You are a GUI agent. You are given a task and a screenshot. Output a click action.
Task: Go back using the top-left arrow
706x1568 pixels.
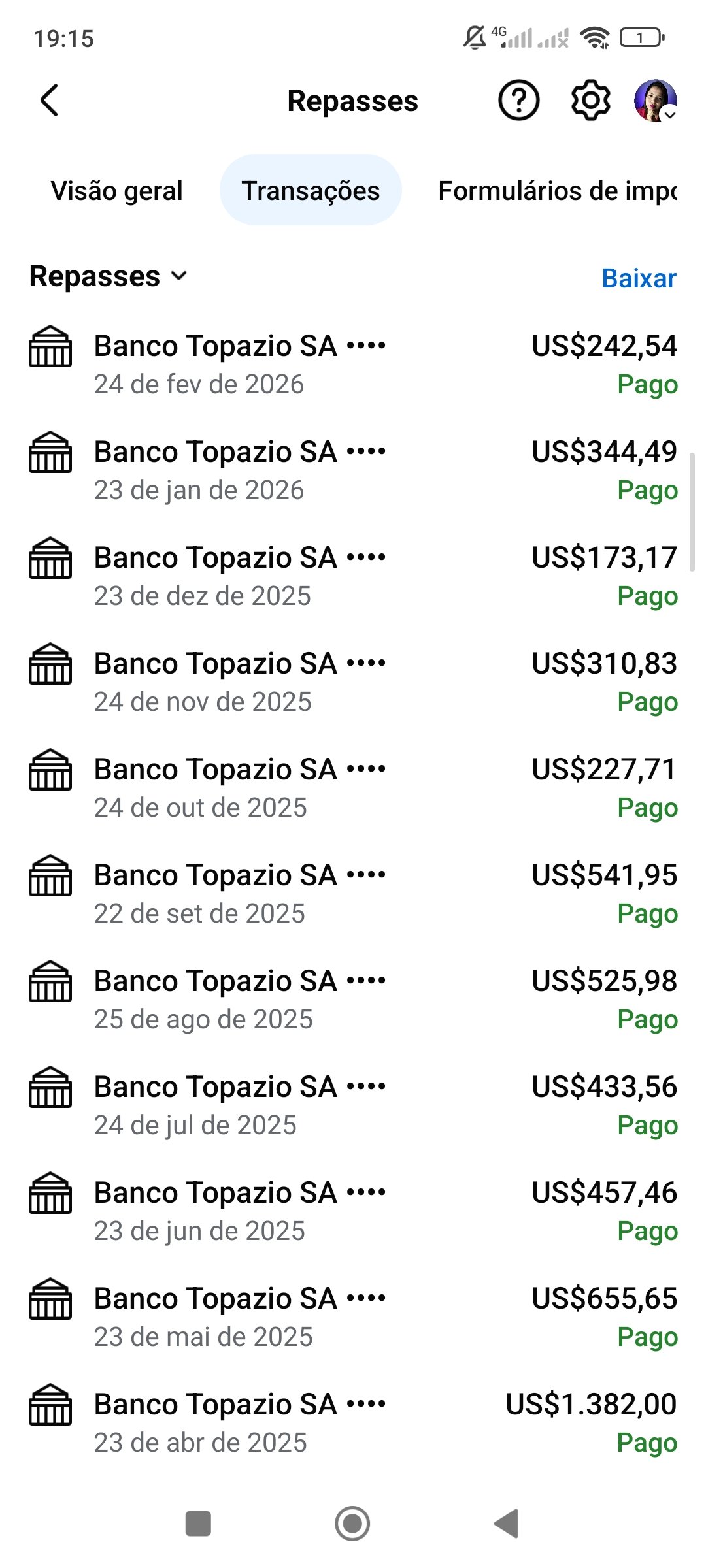point(50,101)
